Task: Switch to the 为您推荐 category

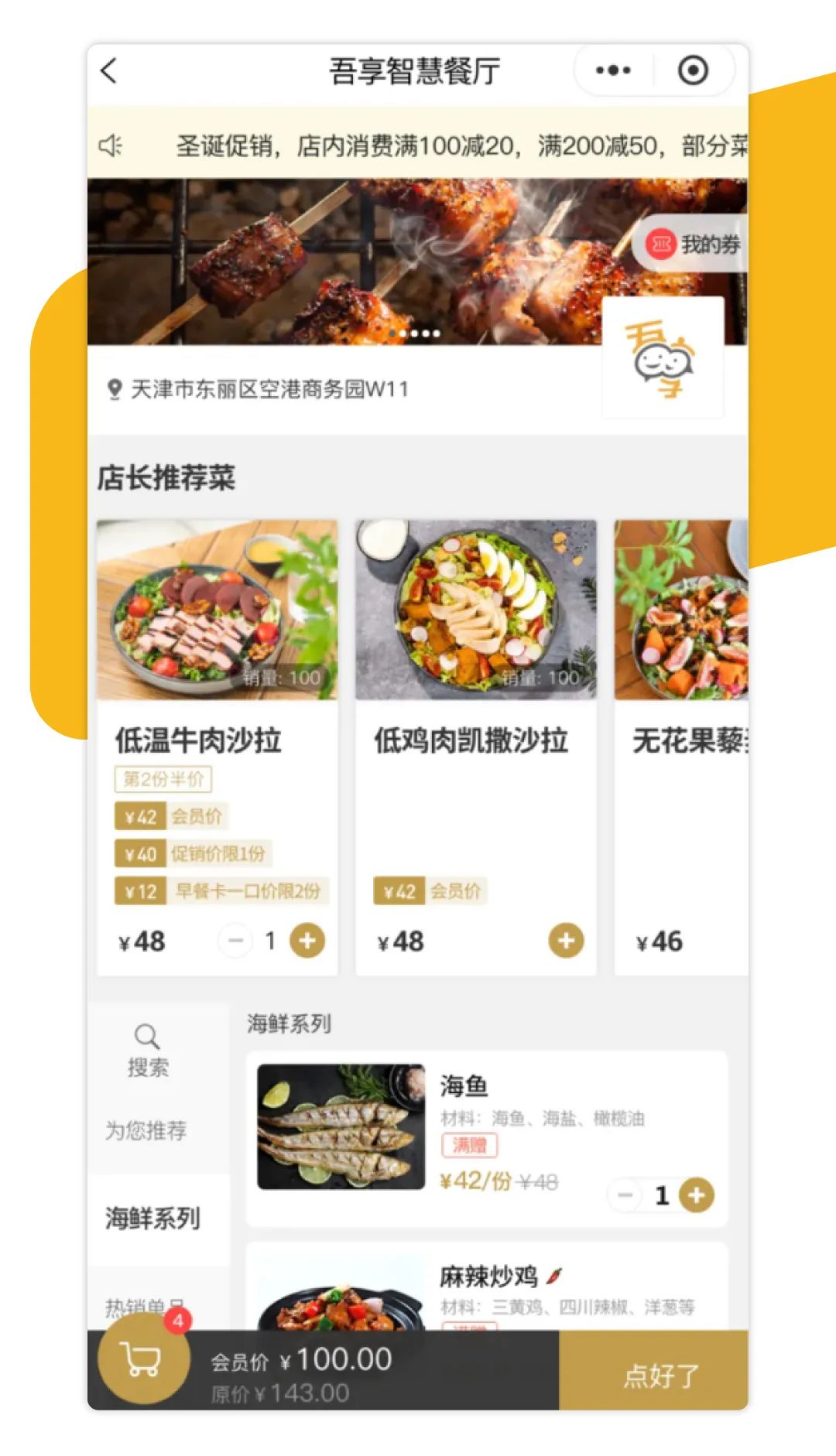Action: point(146,1130)
